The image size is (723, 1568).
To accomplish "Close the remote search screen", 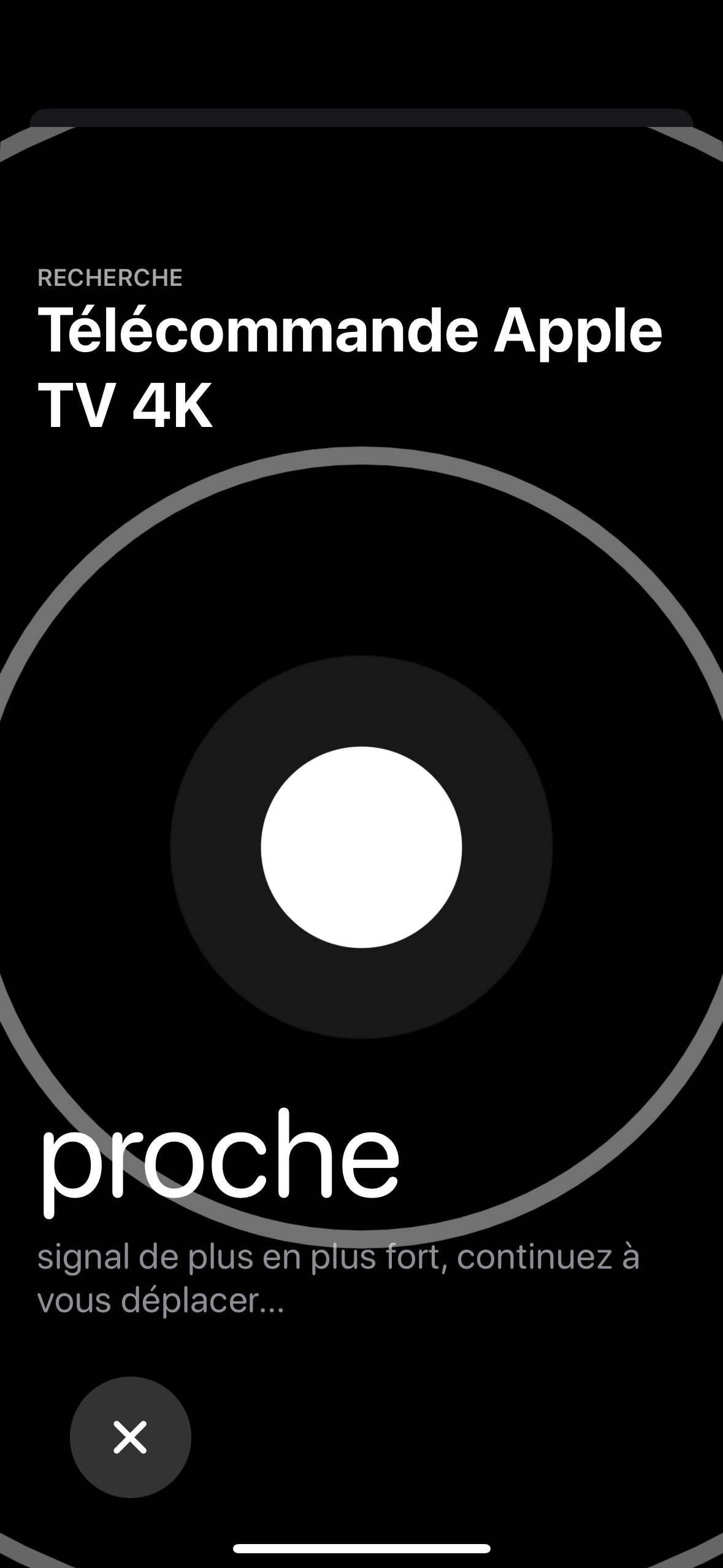I will 130,1437.
